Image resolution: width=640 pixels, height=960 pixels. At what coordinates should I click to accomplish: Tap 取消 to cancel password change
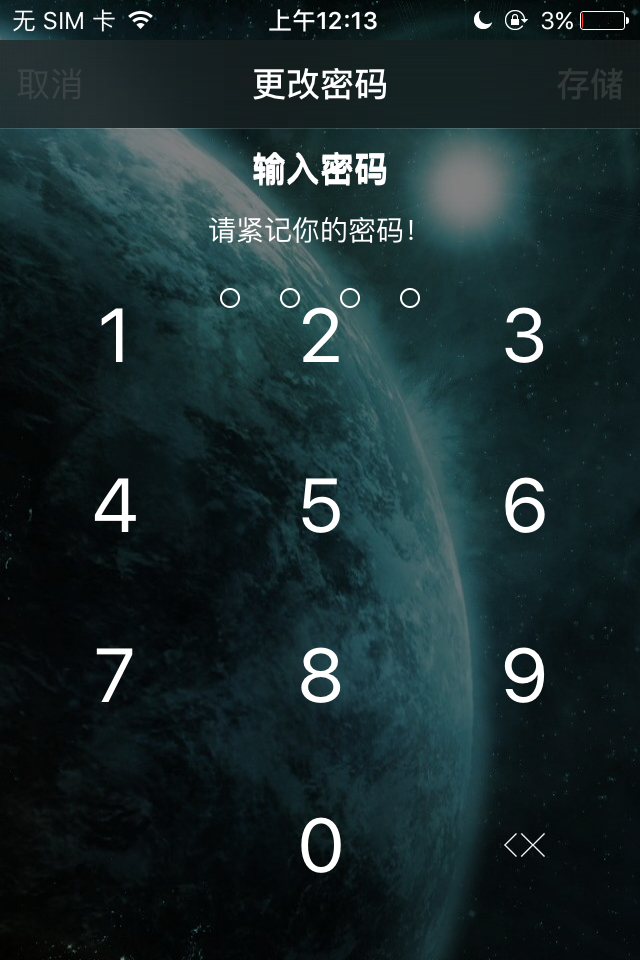[x=50, y=85]
